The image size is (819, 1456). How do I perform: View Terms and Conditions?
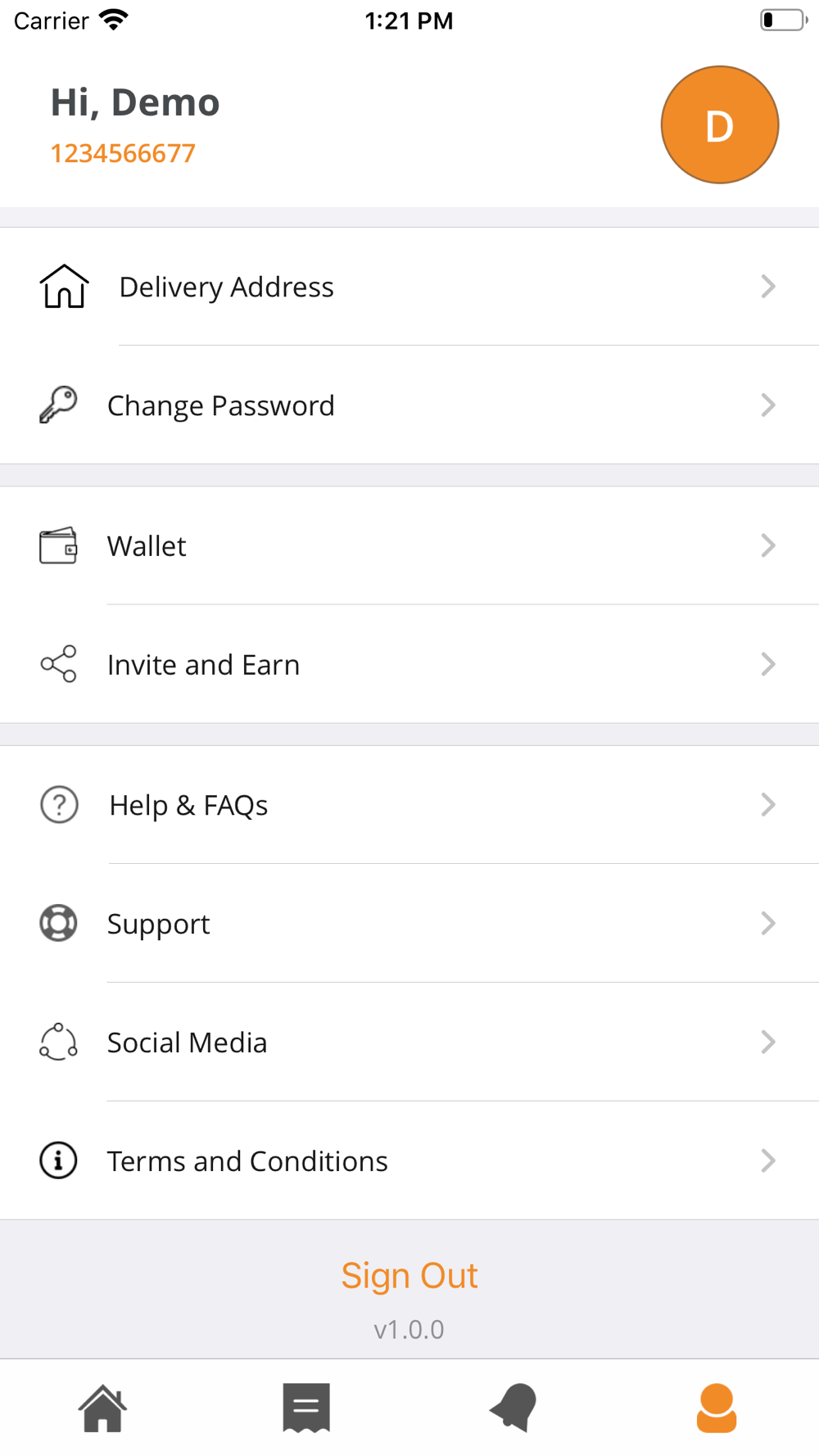click(409, 1160)
